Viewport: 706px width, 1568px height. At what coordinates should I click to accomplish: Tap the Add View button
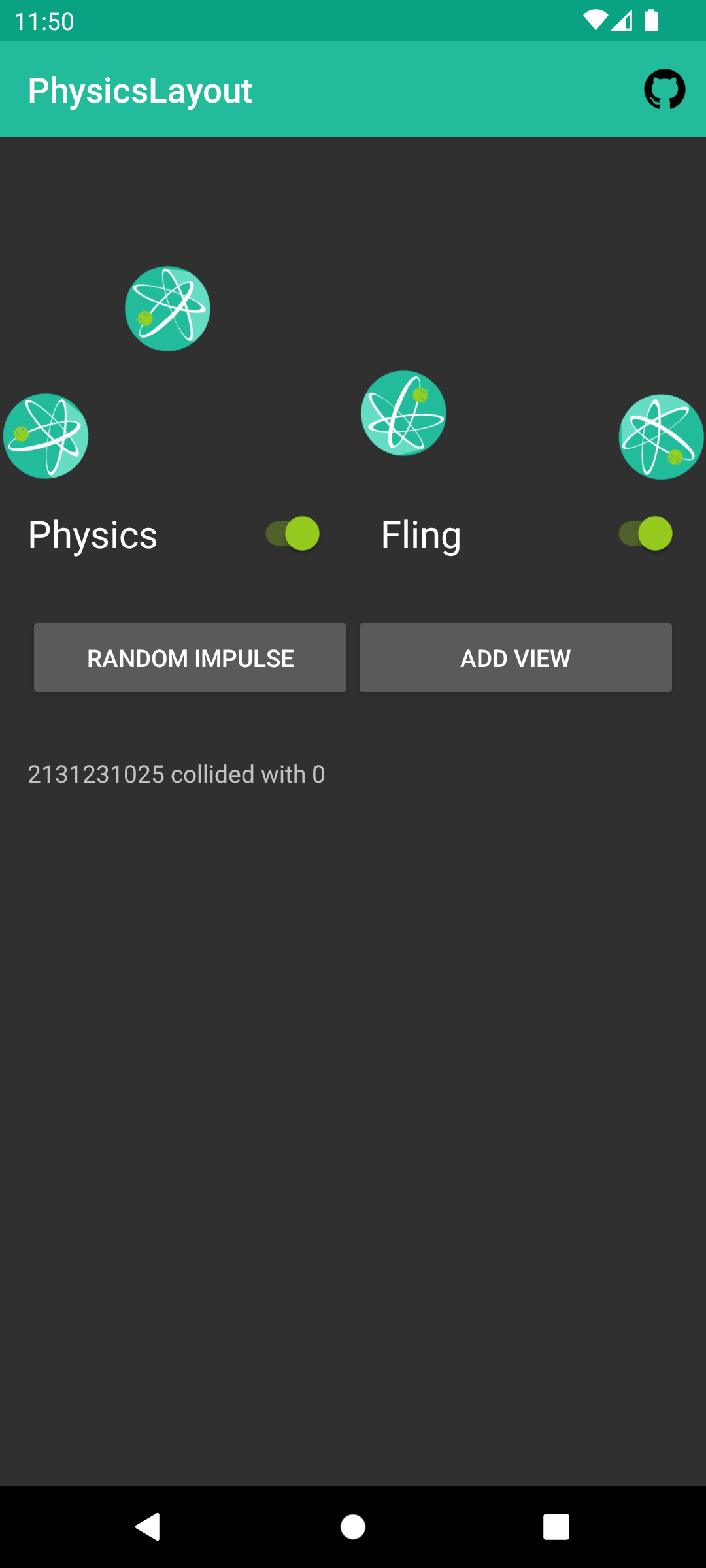tap(515, 658)
